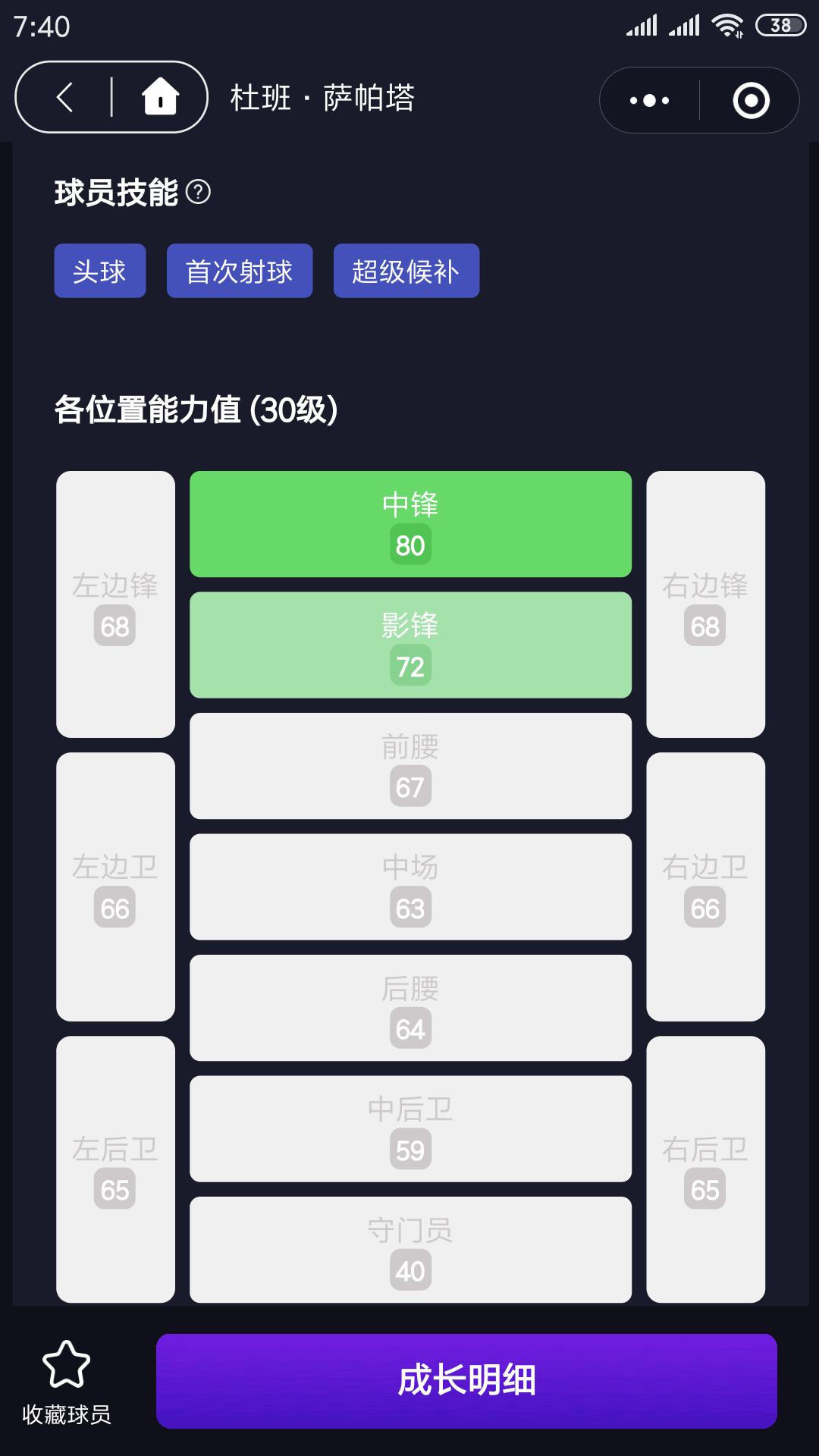Open the 球员技能 help question mark
The height and width of the screenshot is (1456, 819).
tap(199, 193)
